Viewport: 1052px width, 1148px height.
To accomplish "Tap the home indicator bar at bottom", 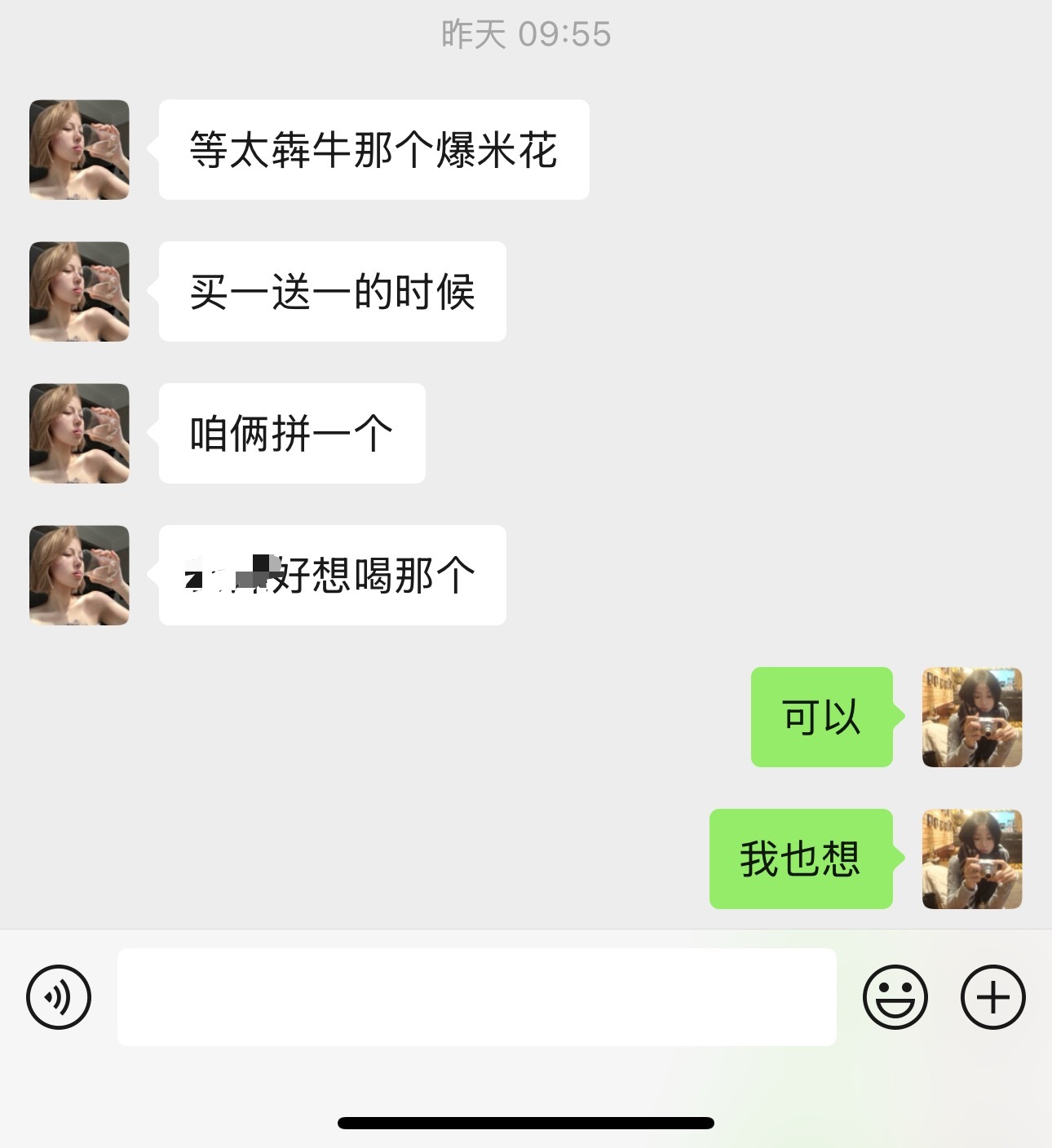I will (x=526, y=1121).
